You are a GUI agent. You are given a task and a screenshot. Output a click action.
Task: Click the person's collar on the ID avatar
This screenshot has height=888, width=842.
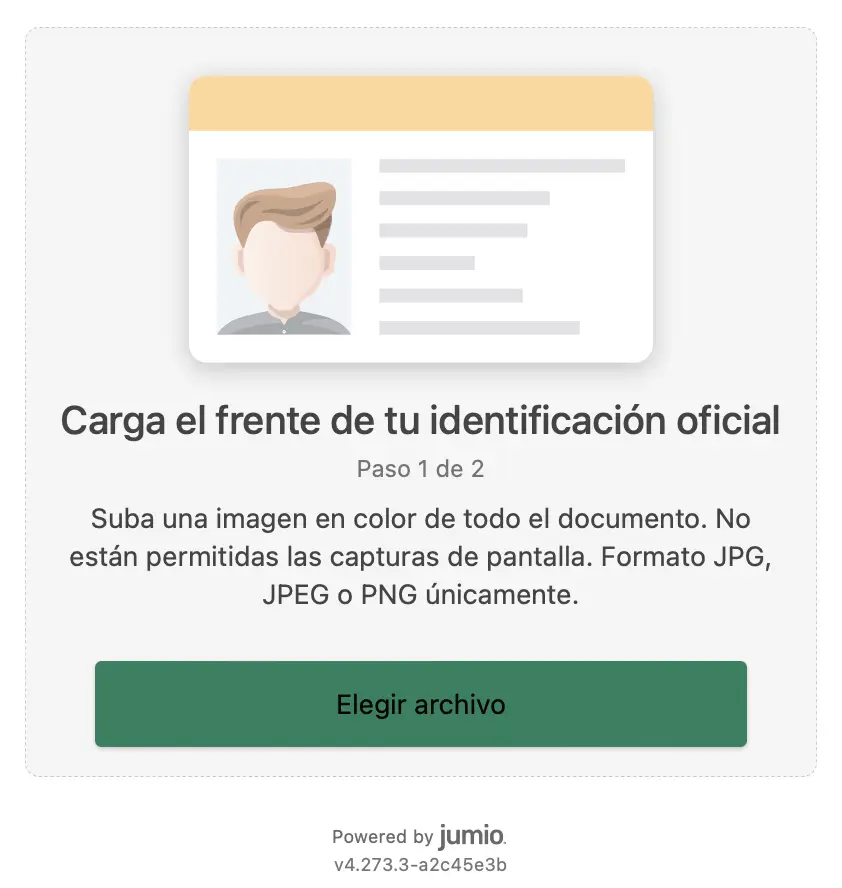(x=284, y=320)
